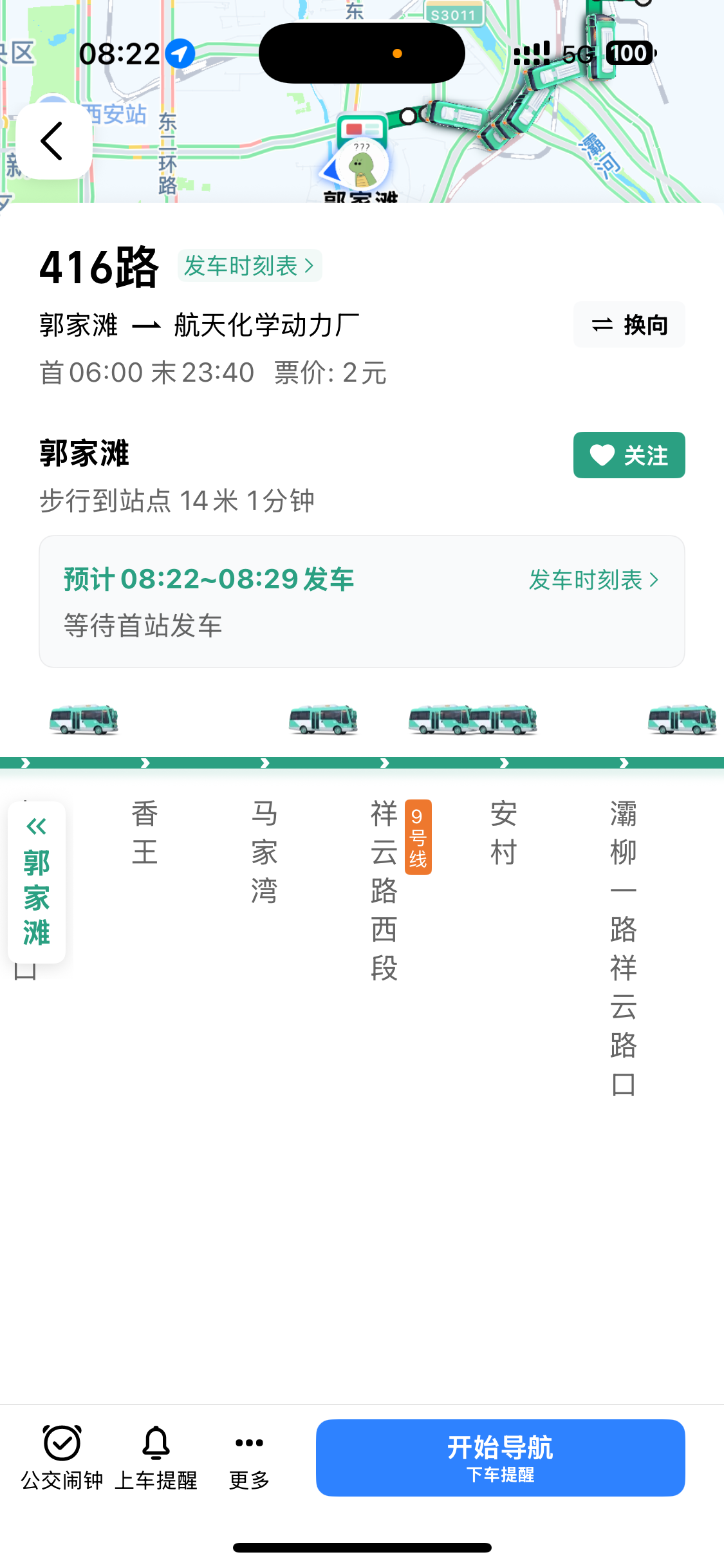Image resolution: width=724 pixels, height=1568 pixels.
Task: Start navigation with 开始导航
Action: [500, 1458]
